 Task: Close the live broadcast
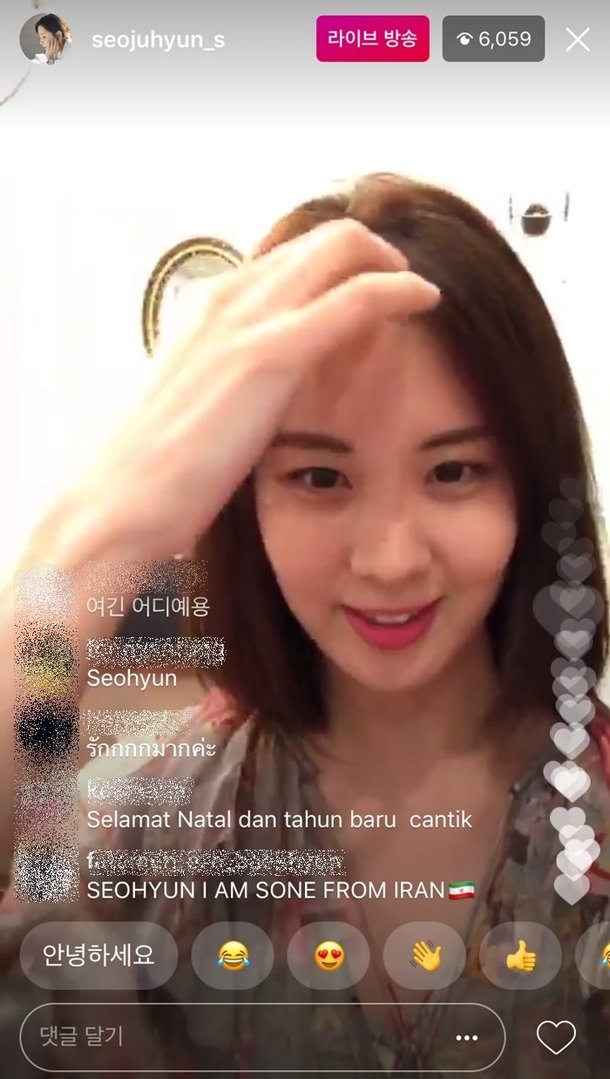point(577,40)
